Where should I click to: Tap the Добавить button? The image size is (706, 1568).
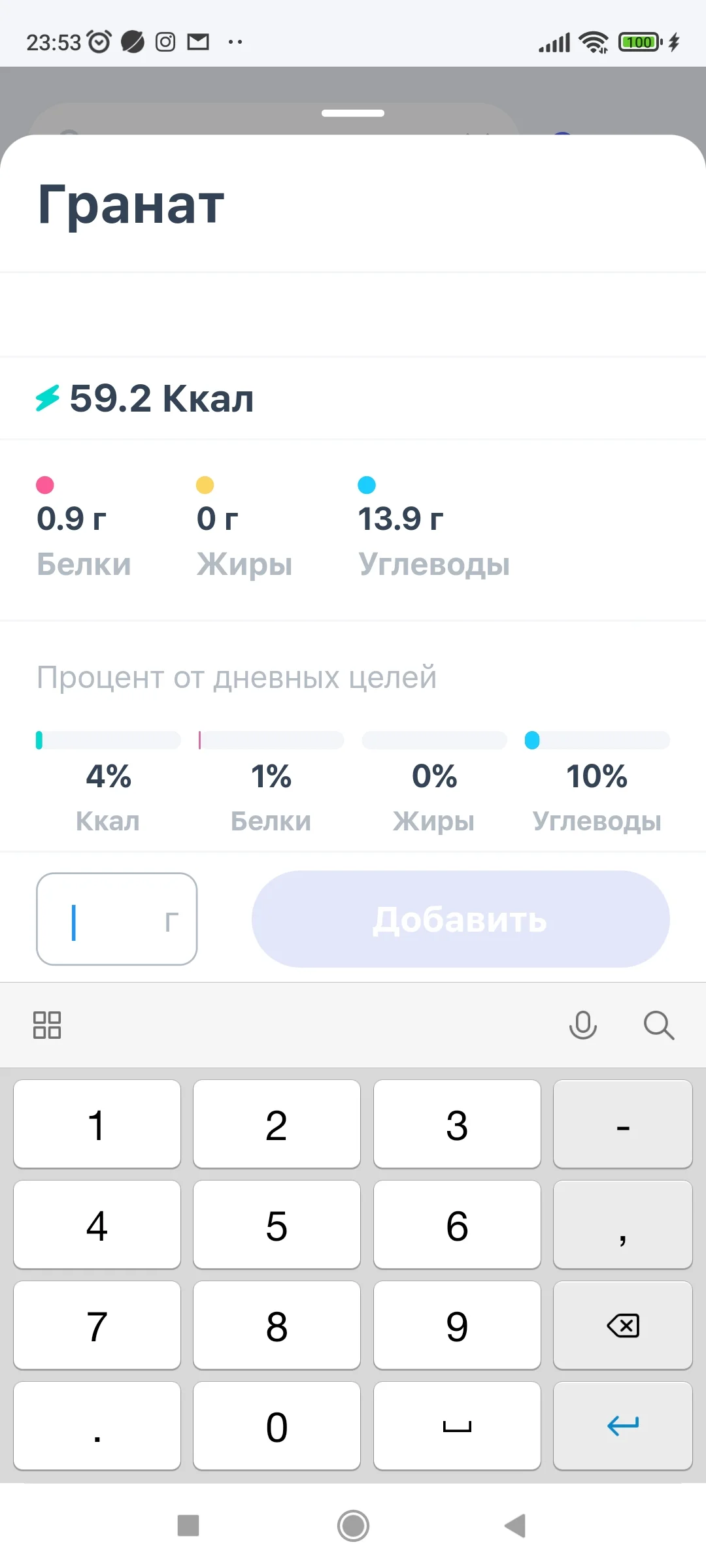(x=458, y=919)
